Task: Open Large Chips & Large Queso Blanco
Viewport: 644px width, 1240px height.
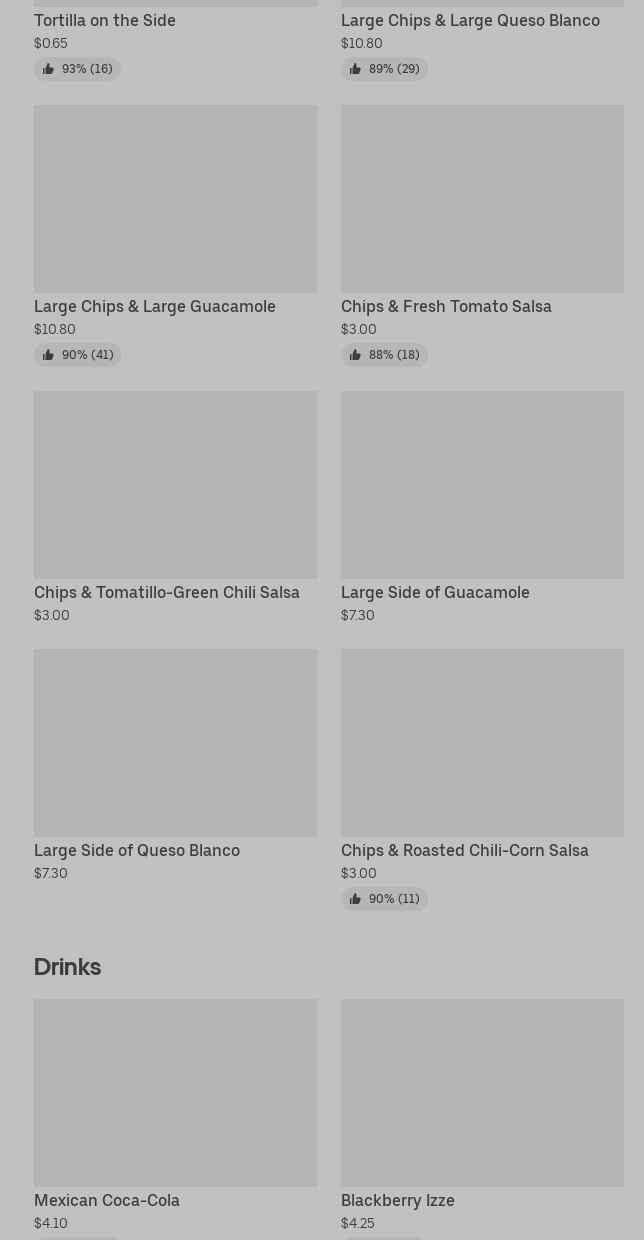Action: [x=470, y=20]
